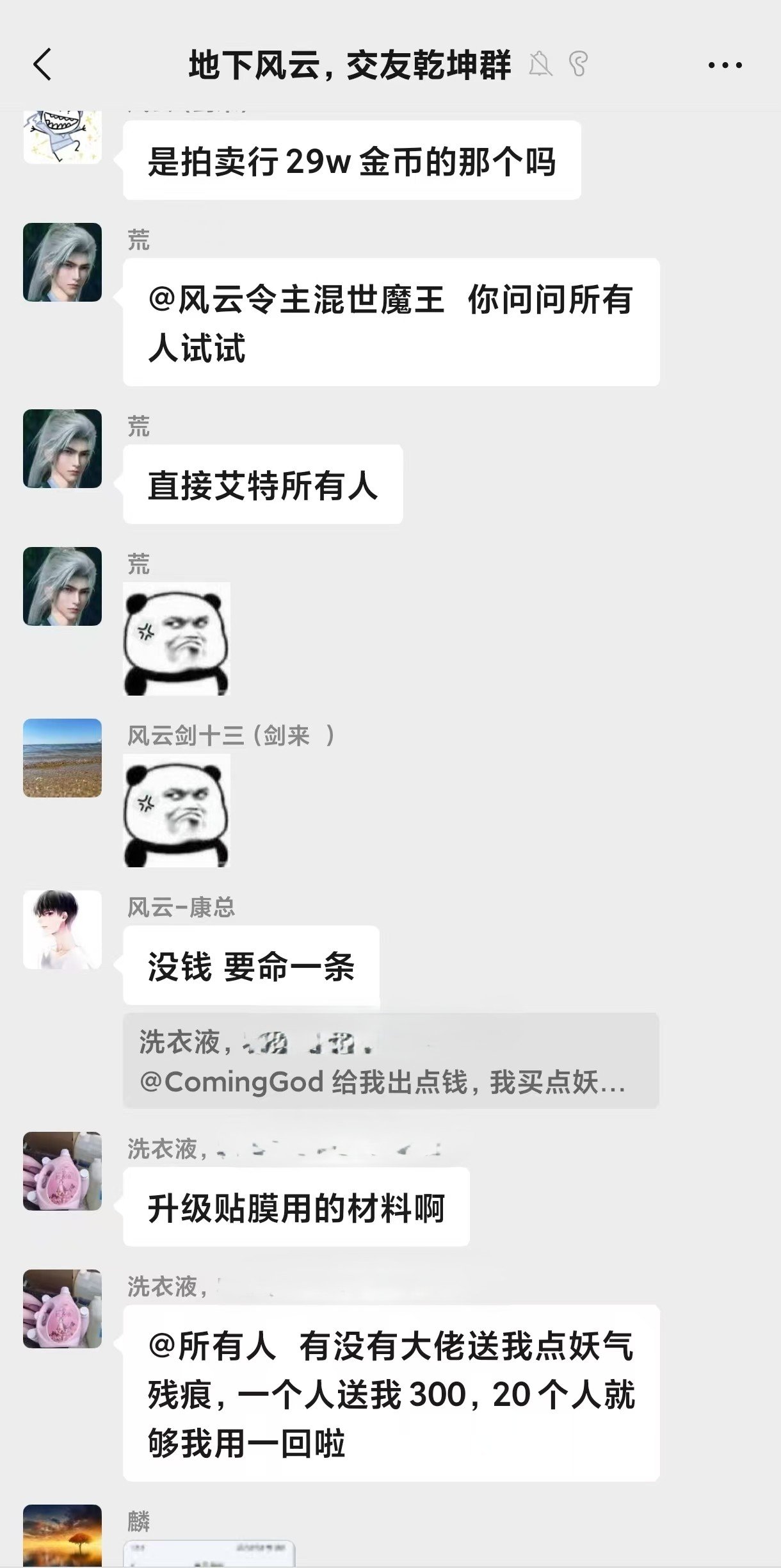This screenshot has width=781, height=1568.
Task: Go back from the group chat
Action: (42, 65)
